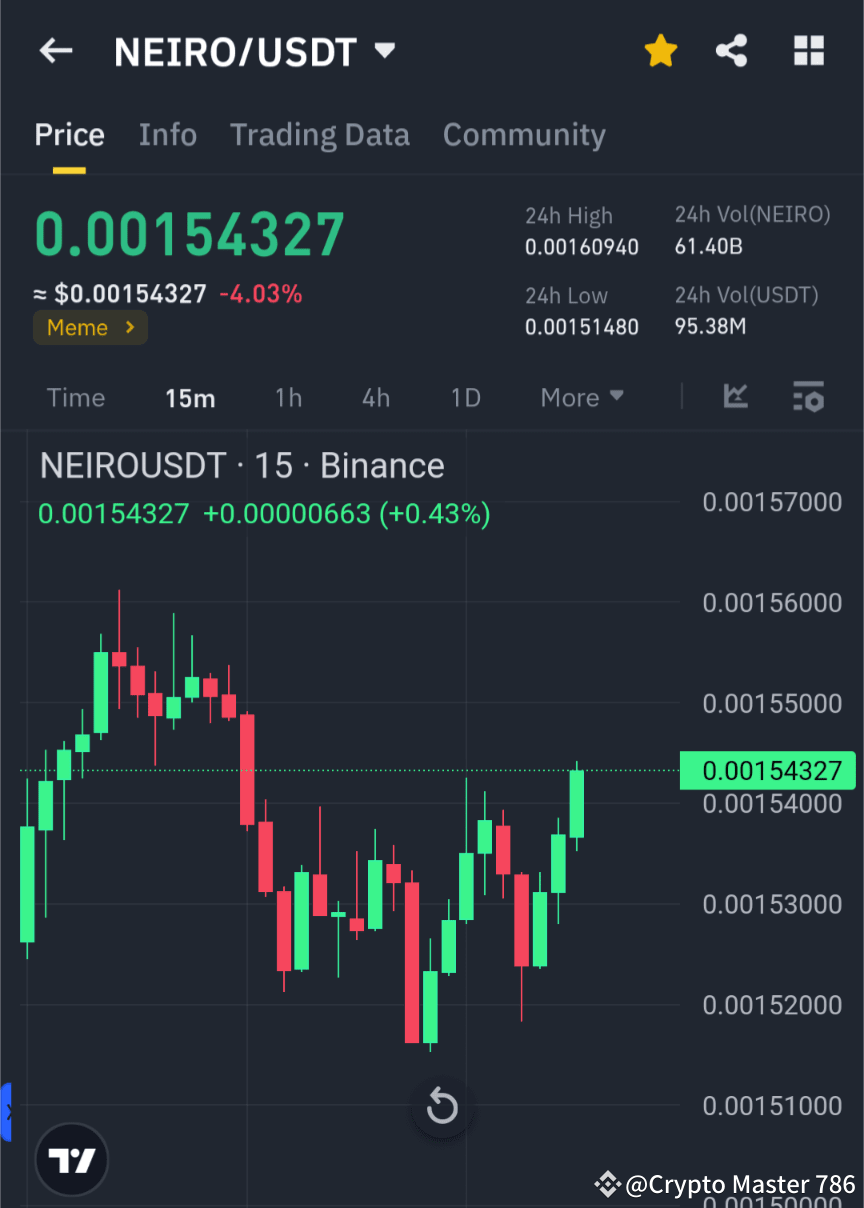Viewport: 864px width, 1208px height.
Task: Enable the 1h candlestick interval
Action: pyautogui.click(x=288, y=397)
